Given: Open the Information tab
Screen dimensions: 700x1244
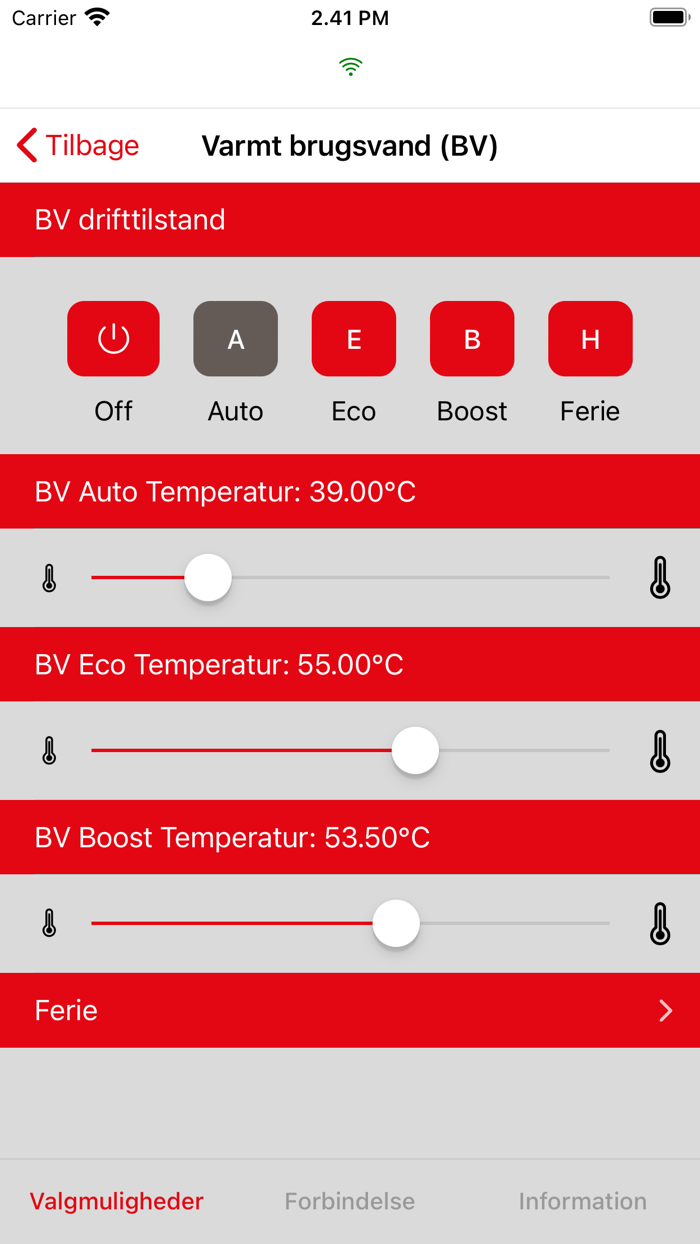Looking at the screenshot, I should click(582, 1201).
